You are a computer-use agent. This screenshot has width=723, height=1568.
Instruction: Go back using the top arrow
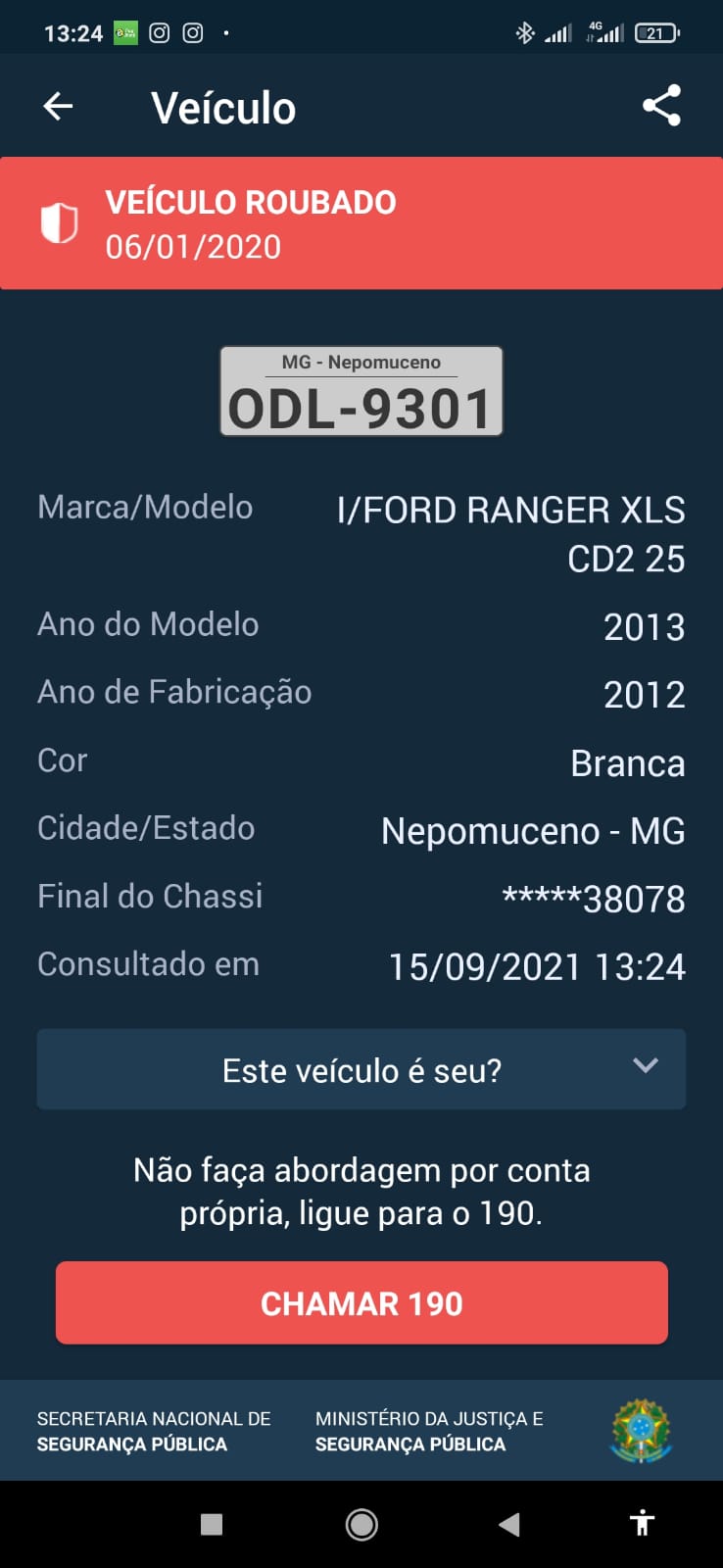coord(59,106)
